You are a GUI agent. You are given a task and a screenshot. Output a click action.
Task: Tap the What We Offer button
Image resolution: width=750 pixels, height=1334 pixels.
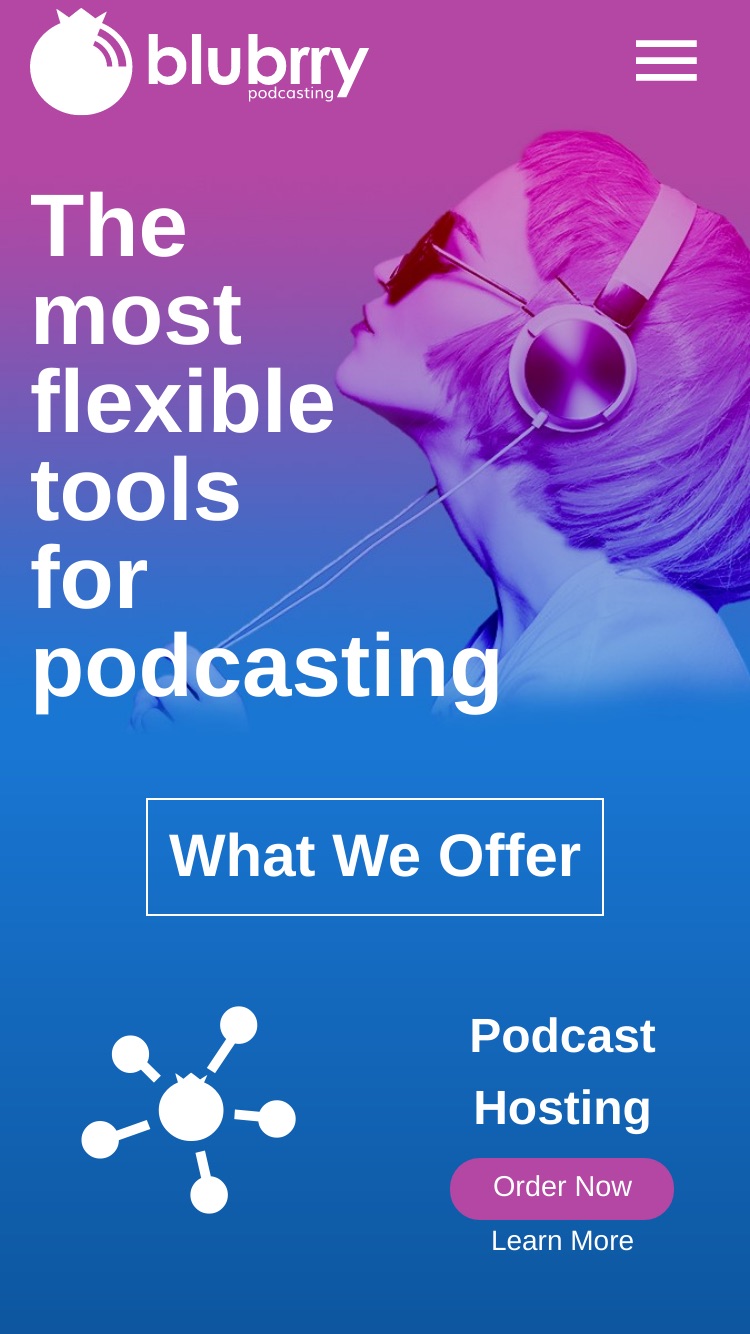click(375, 856)
